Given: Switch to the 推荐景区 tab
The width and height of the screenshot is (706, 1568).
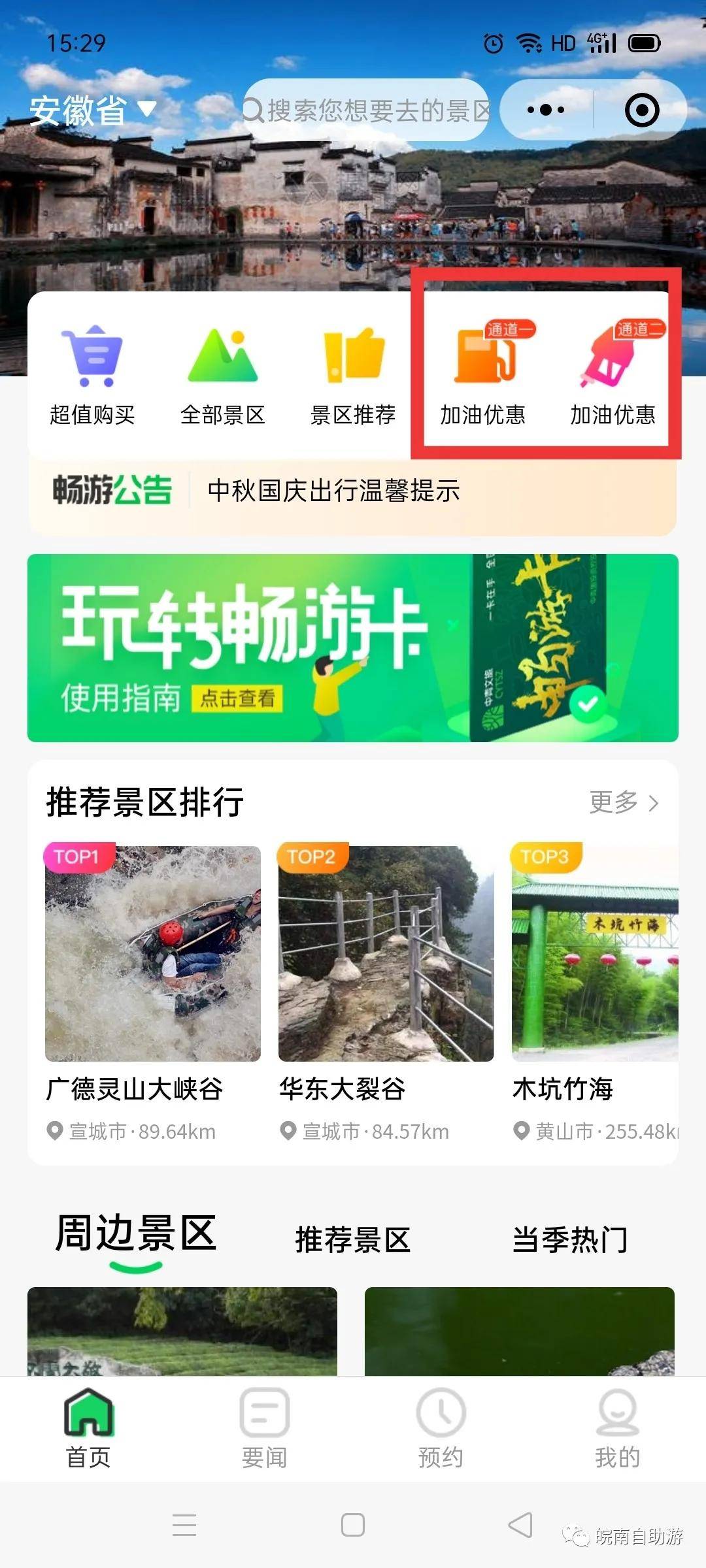Looking at the screenshot, I should point(353,1239).
